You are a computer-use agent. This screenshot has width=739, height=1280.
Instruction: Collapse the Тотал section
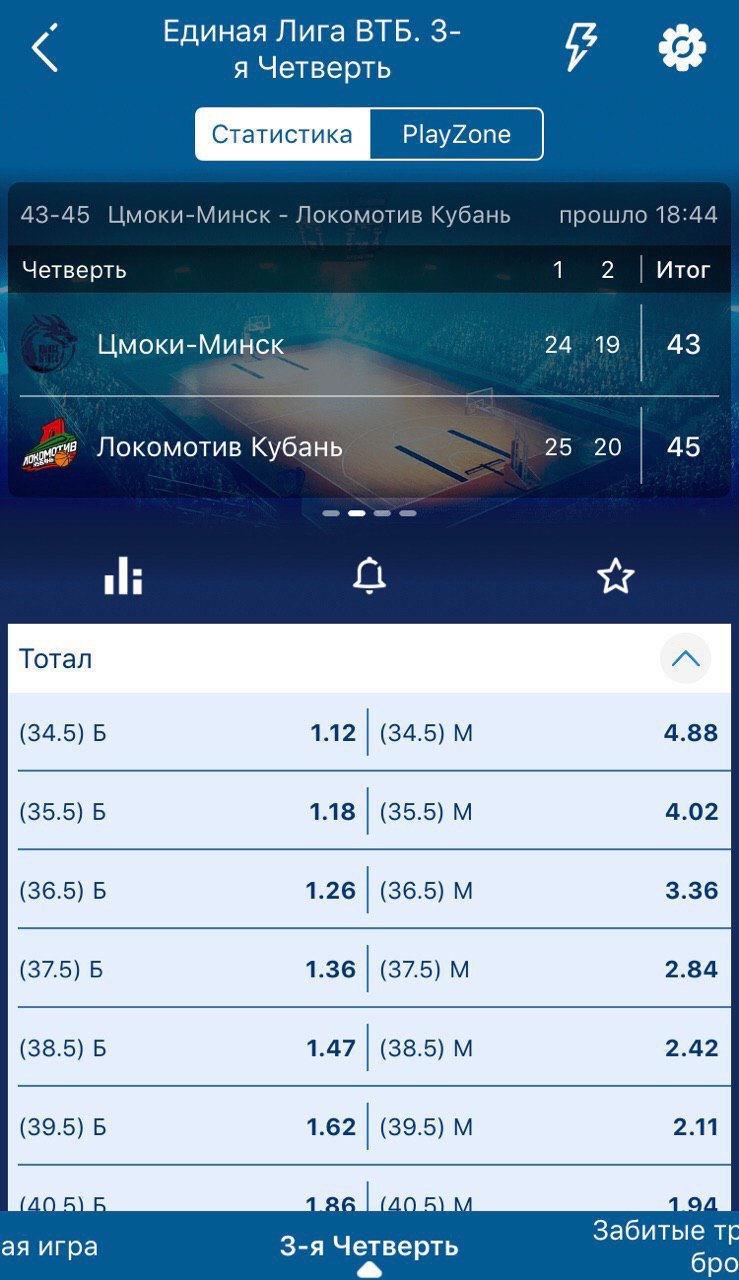pyautogui.click(x=686, y=659)
